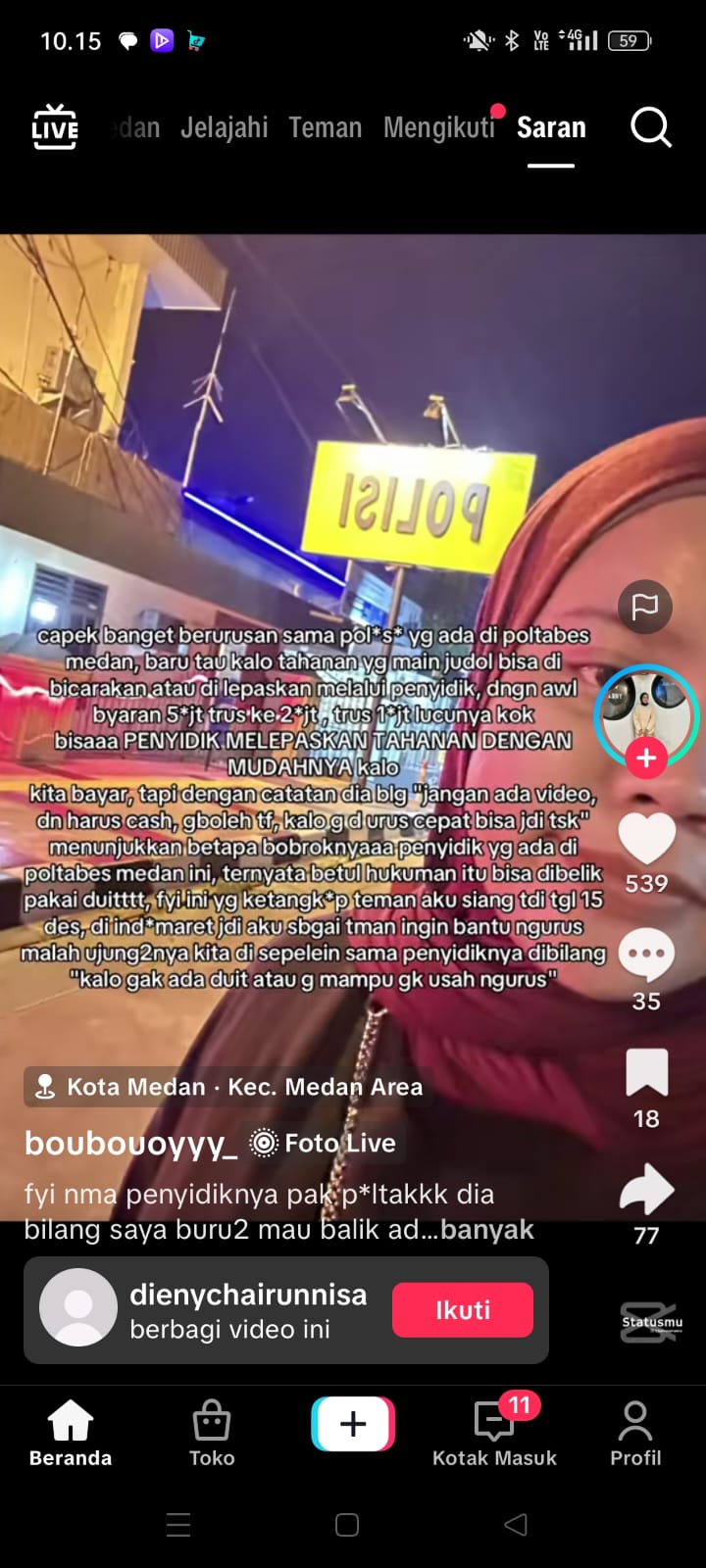
Task: Follow the creator via plus badge
Action: [646, 758]
